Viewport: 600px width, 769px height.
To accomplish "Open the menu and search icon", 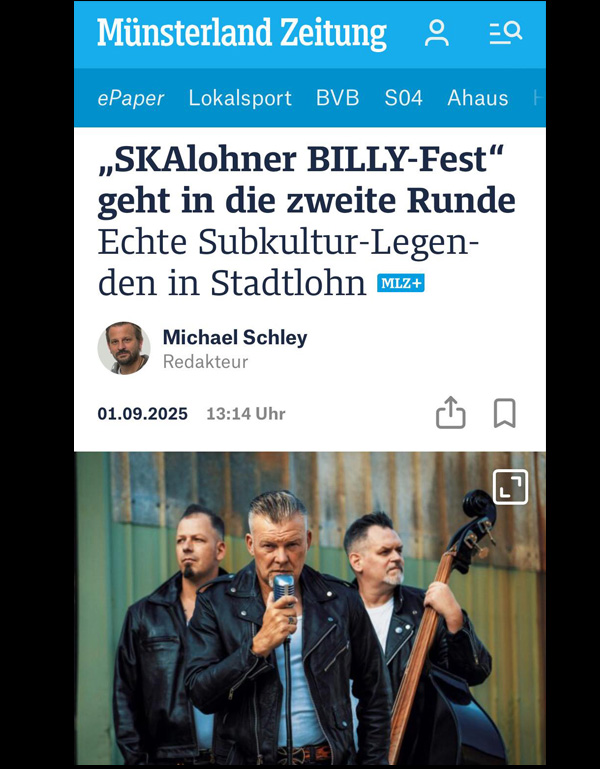I will pos(505,33).
